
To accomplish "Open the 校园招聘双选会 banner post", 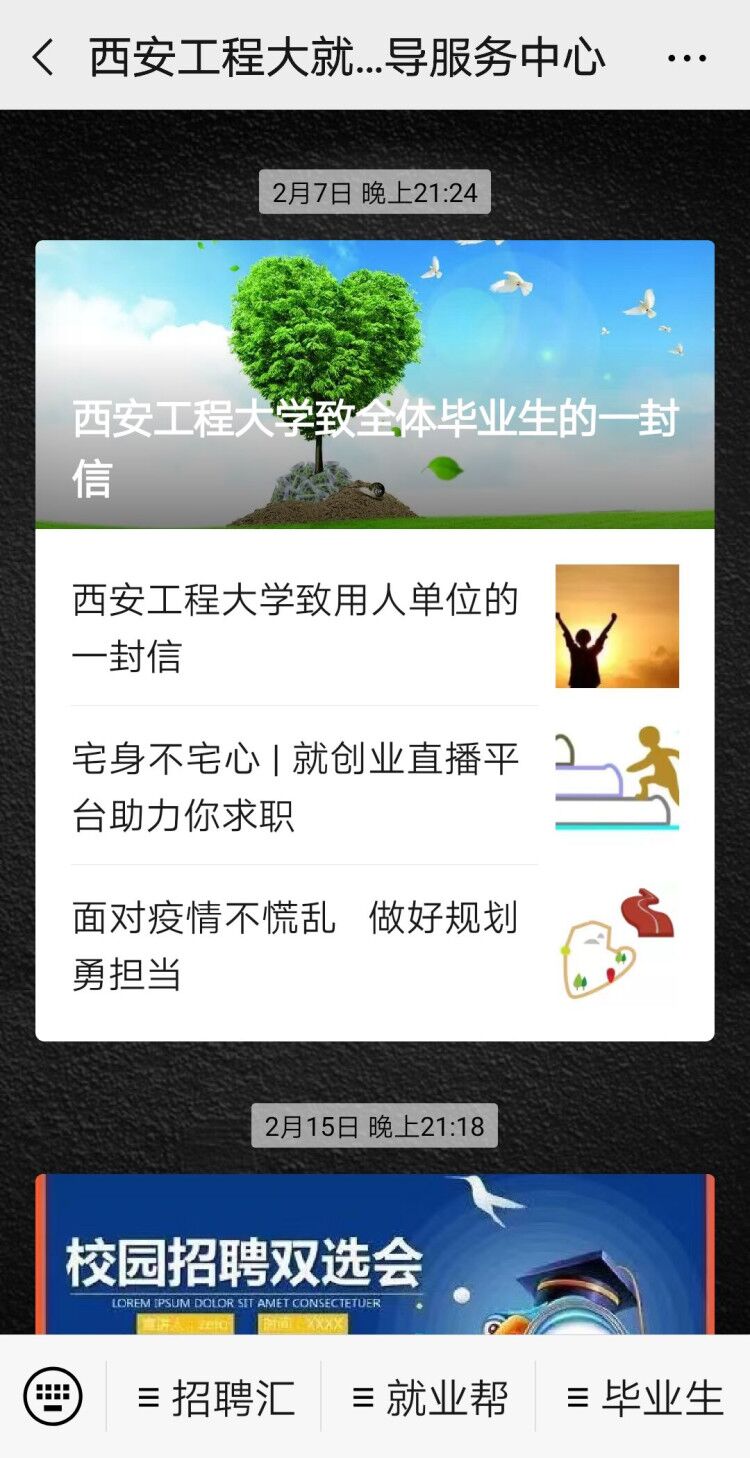I will 375,1254.
